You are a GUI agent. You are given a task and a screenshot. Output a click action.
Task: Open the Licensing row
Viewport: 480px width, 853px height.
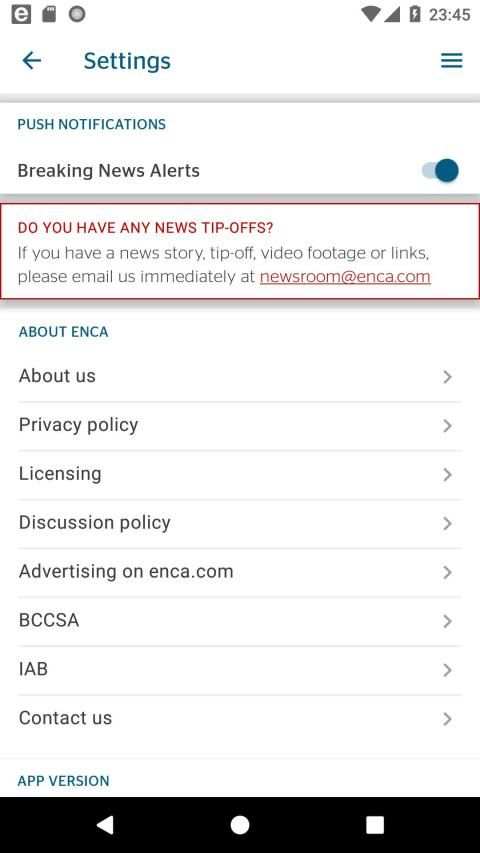(239, 474)
